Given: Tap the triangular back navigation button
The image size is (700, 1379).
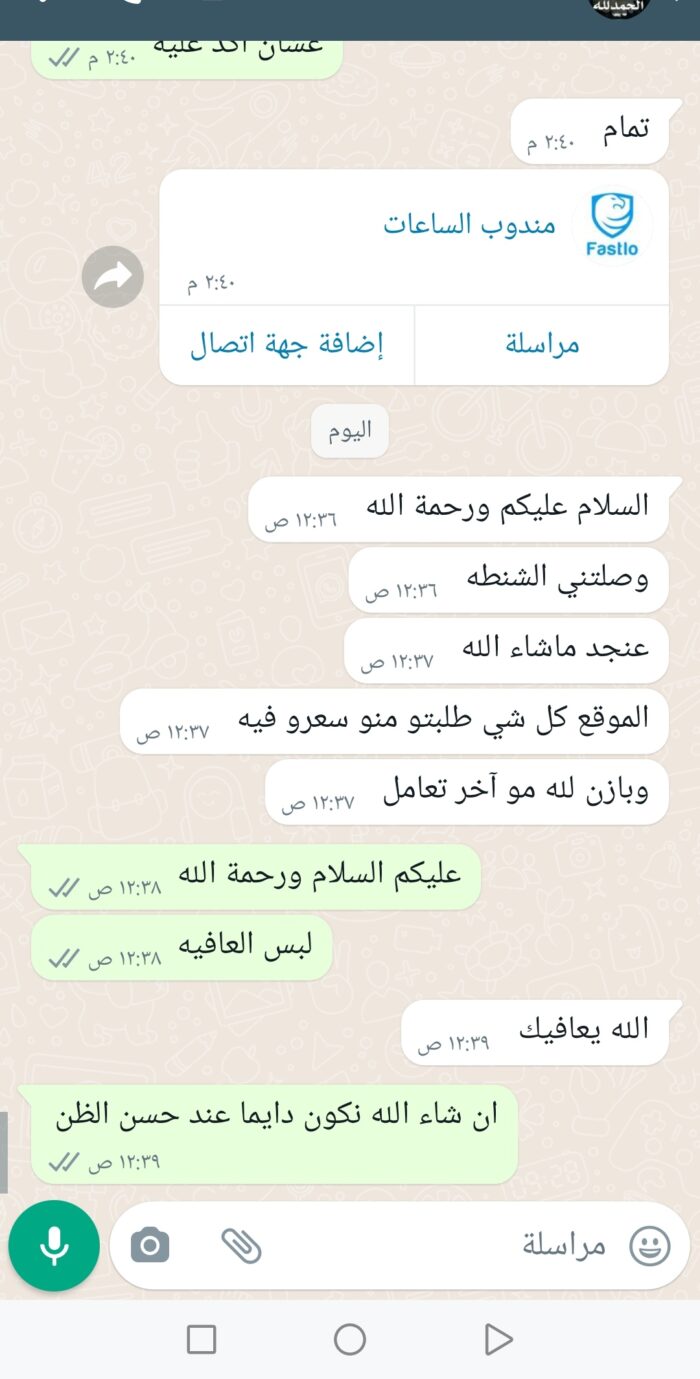Looking at the screenshot, I should 497,1339.
